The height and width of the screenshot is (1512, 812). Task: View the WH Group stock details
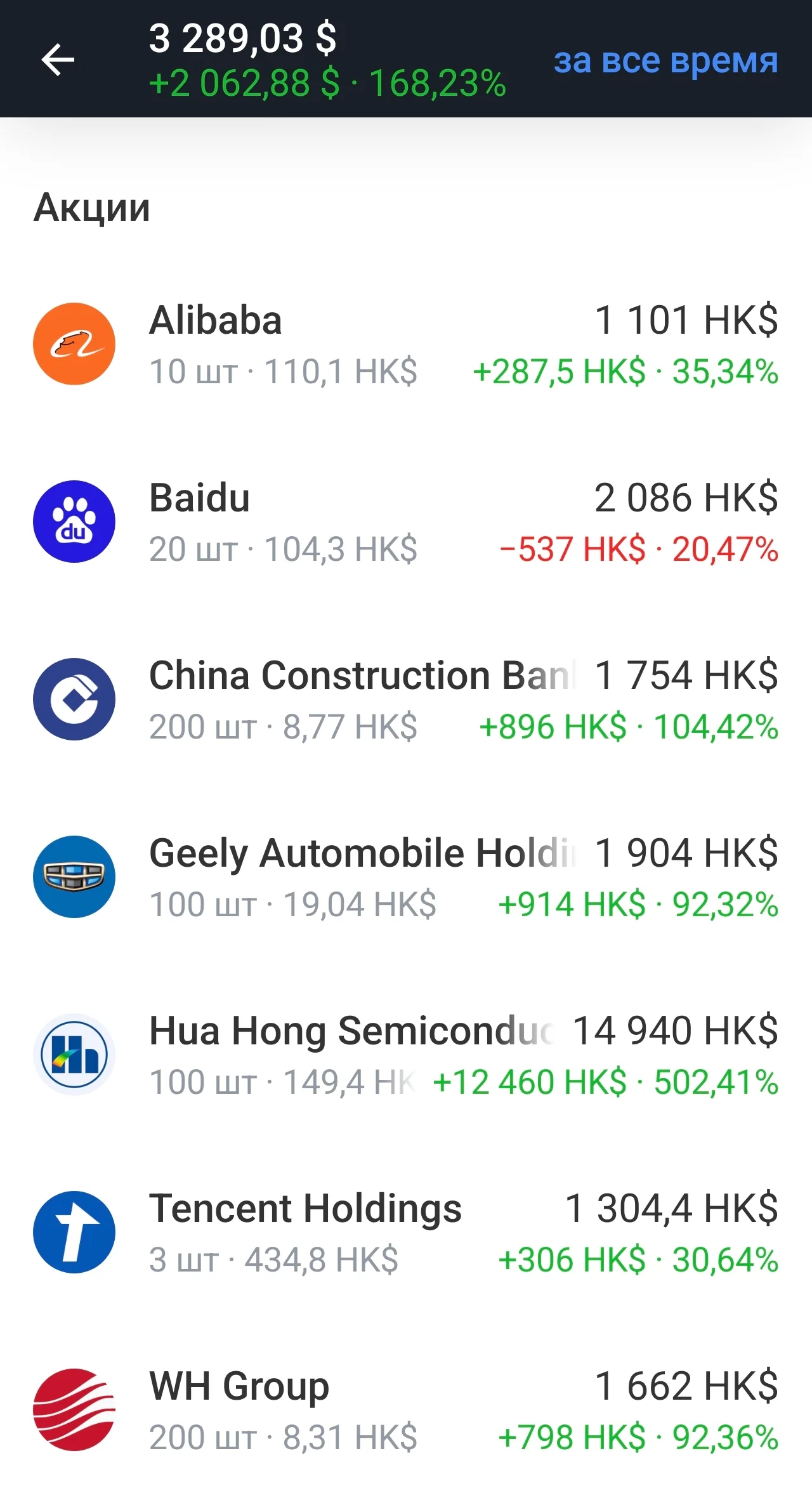click(406, 1410)
